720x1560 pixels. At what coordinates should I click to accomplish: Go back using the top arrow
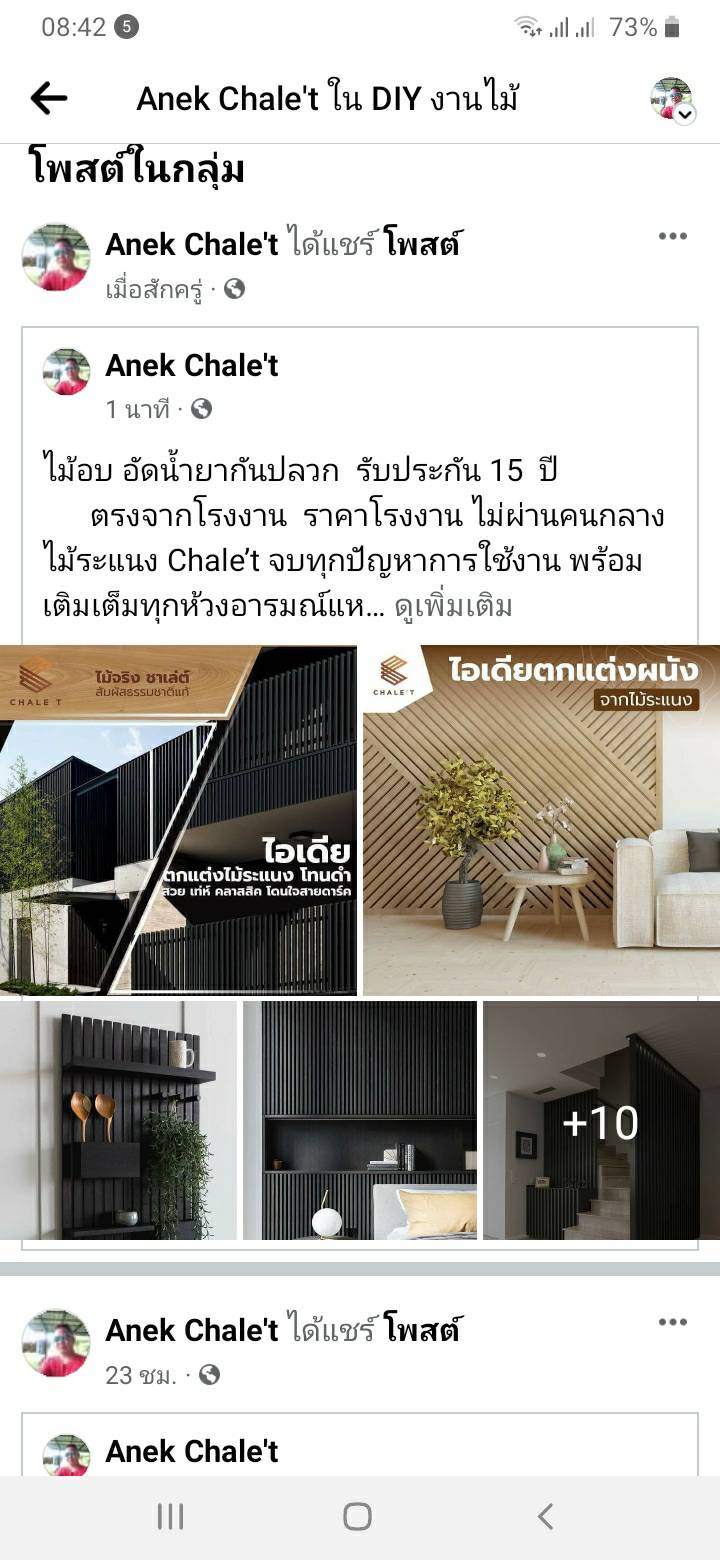(48, 98)
